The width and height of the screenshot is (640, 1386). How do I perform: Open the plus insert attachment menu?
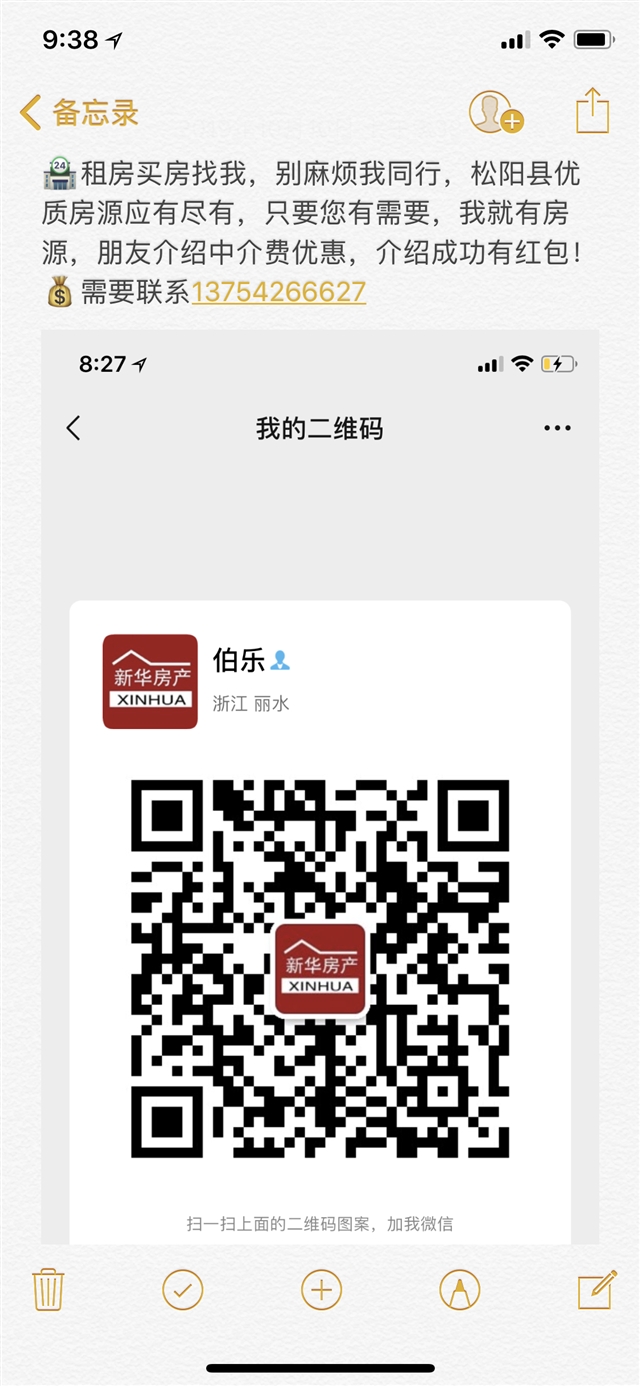(321, 1289)
